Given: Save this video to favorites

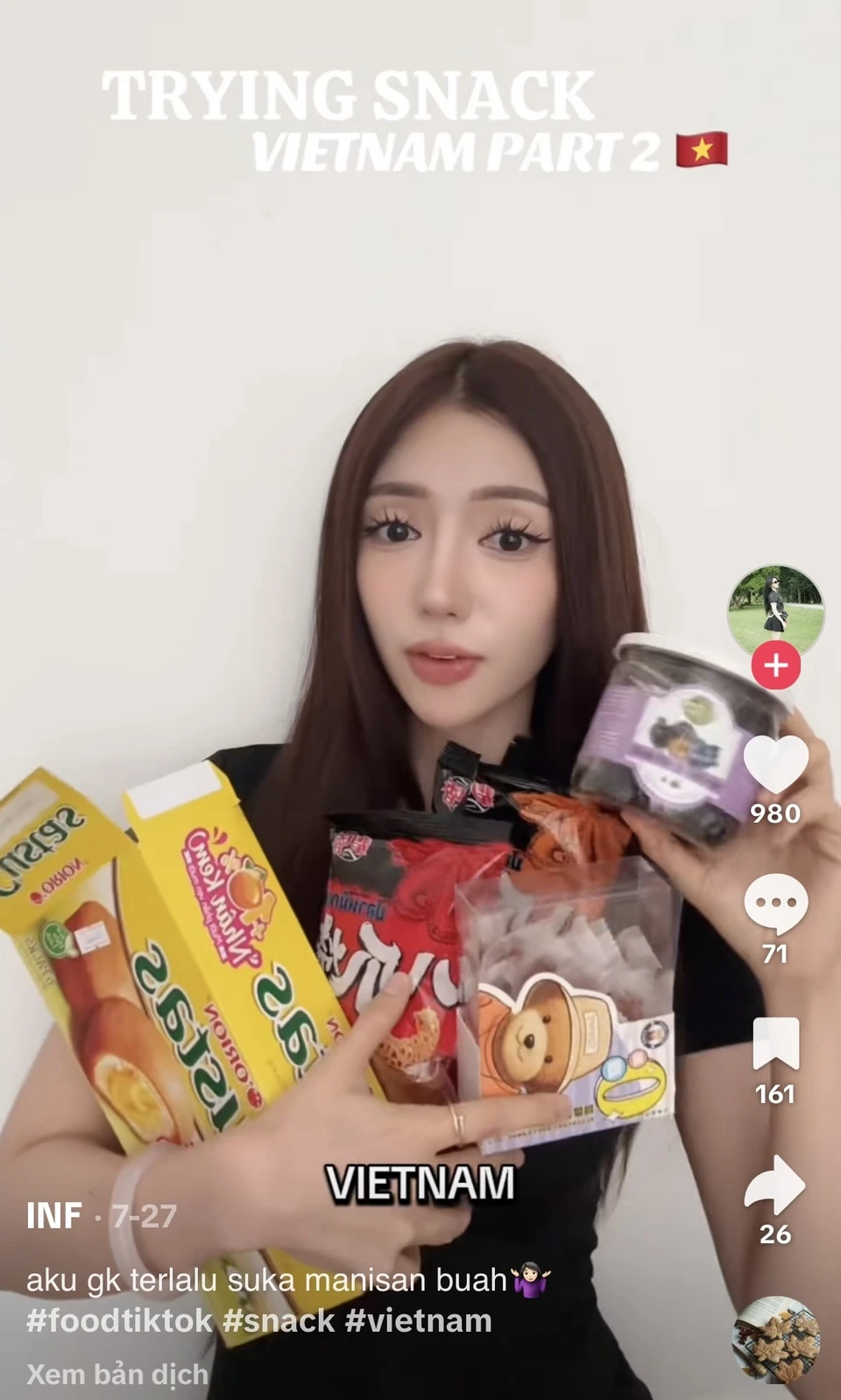Looking at the screenshot, I should 775,1043.
